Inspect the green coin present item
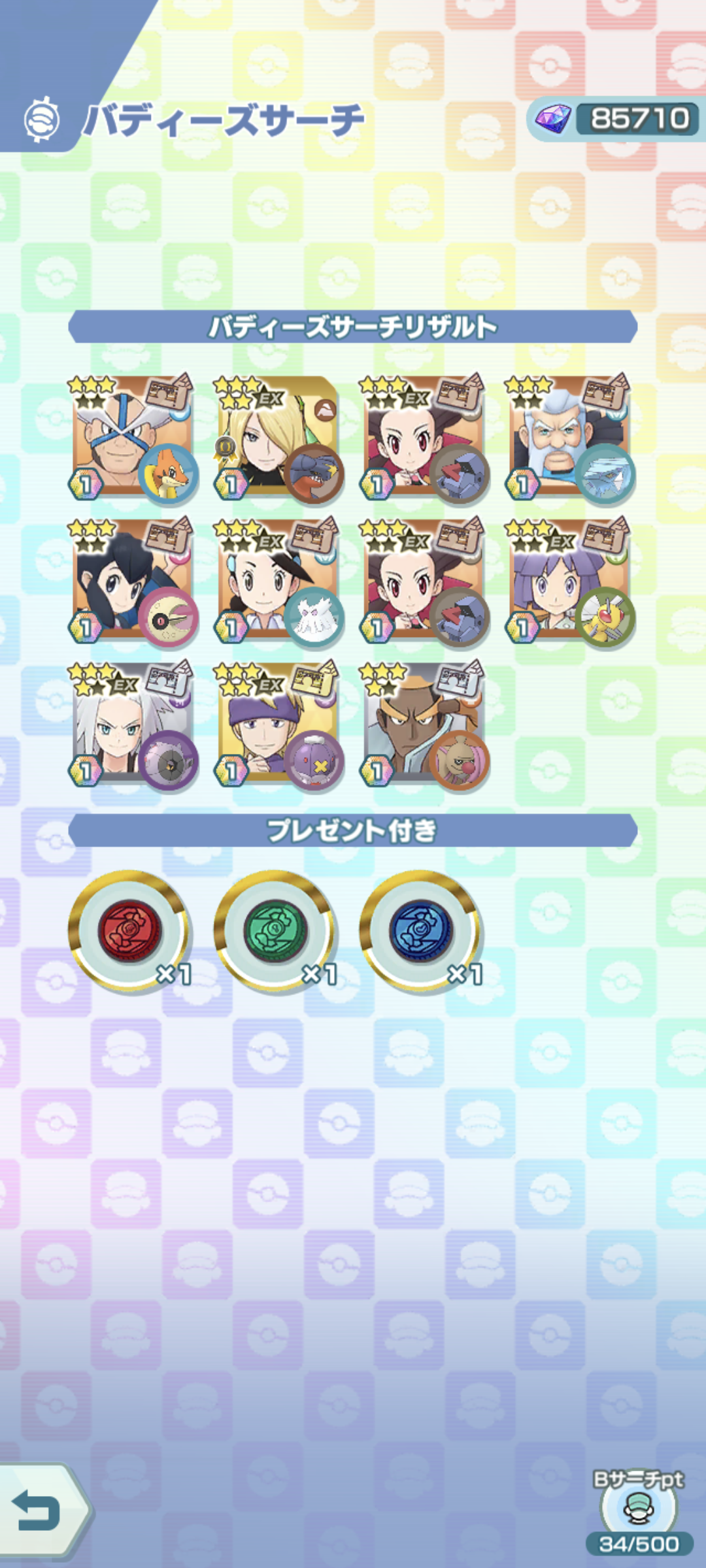 point(275,930)
